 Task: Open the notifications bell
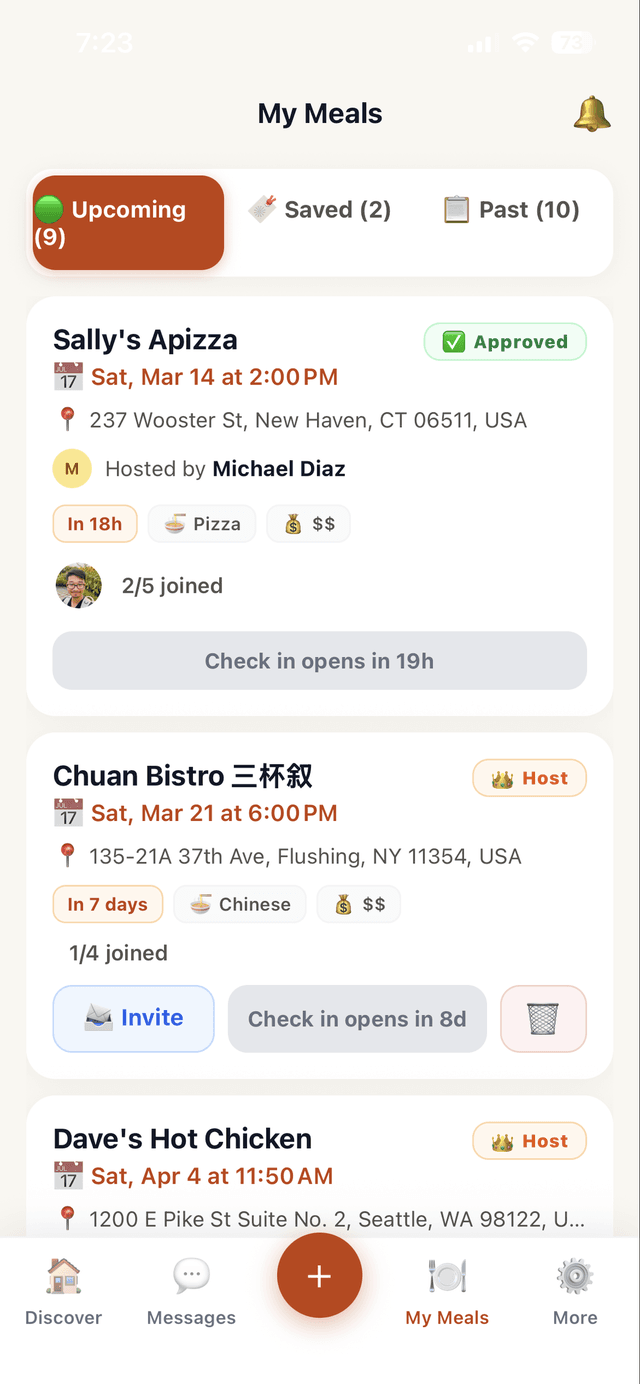(592, 114)
